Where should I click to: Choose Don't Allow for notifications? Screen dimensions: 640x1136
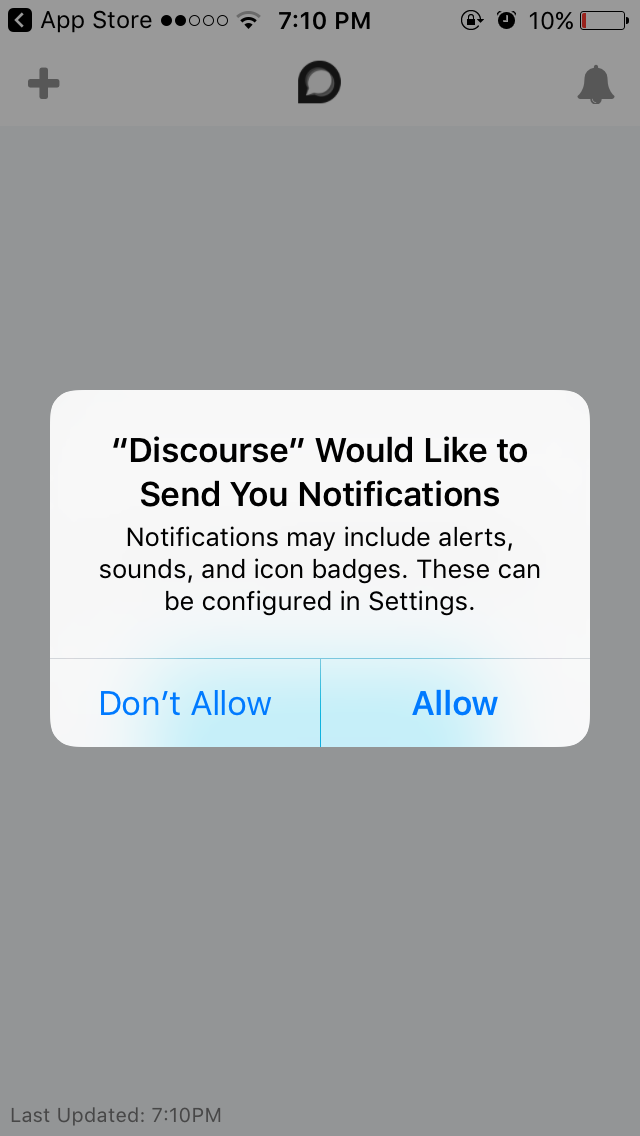point(185,703)
